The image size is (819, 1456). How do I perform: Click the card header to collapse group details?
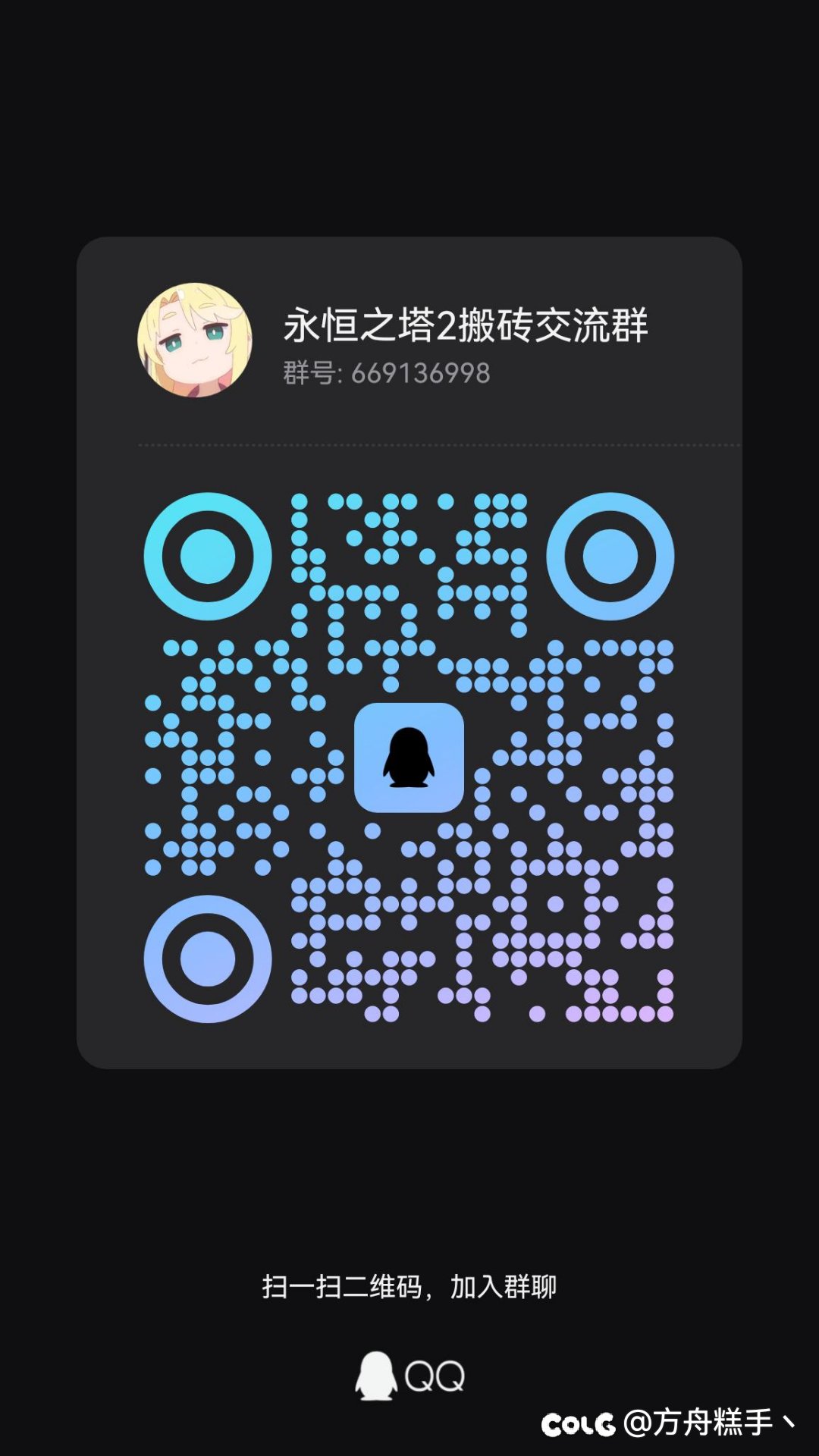(409, 339)
